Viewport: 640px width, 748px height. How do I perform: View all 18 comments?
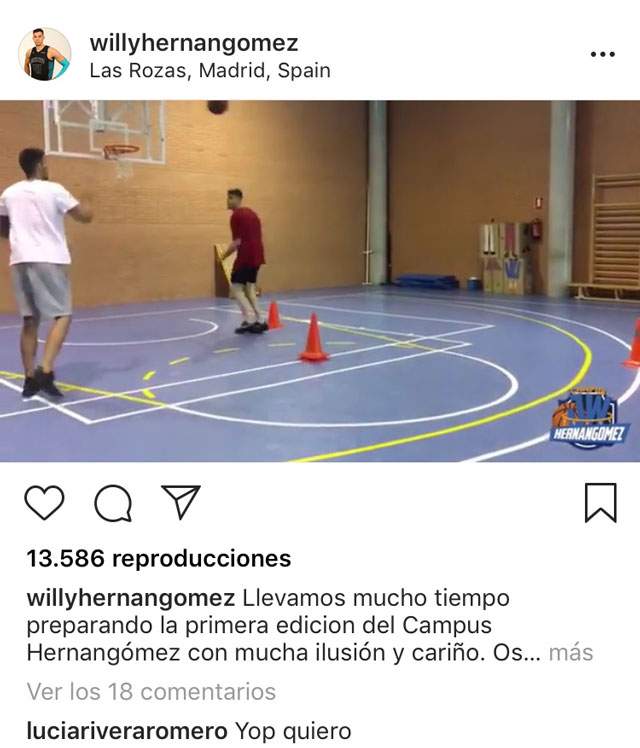pos(151,691)
